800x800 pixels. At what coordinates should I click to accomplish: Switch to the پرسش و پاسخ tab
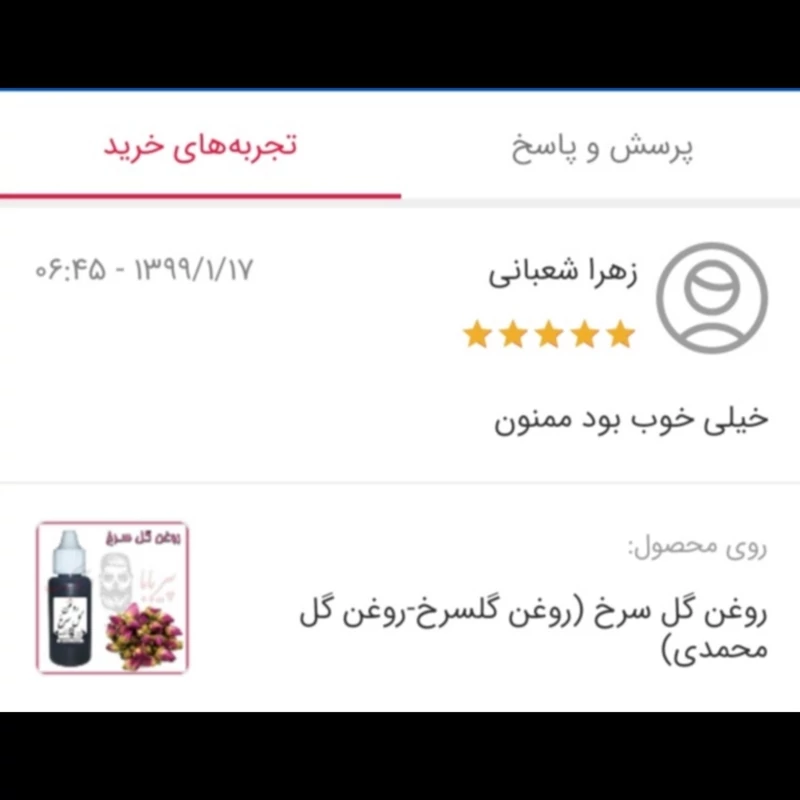(x=603, y=147)
